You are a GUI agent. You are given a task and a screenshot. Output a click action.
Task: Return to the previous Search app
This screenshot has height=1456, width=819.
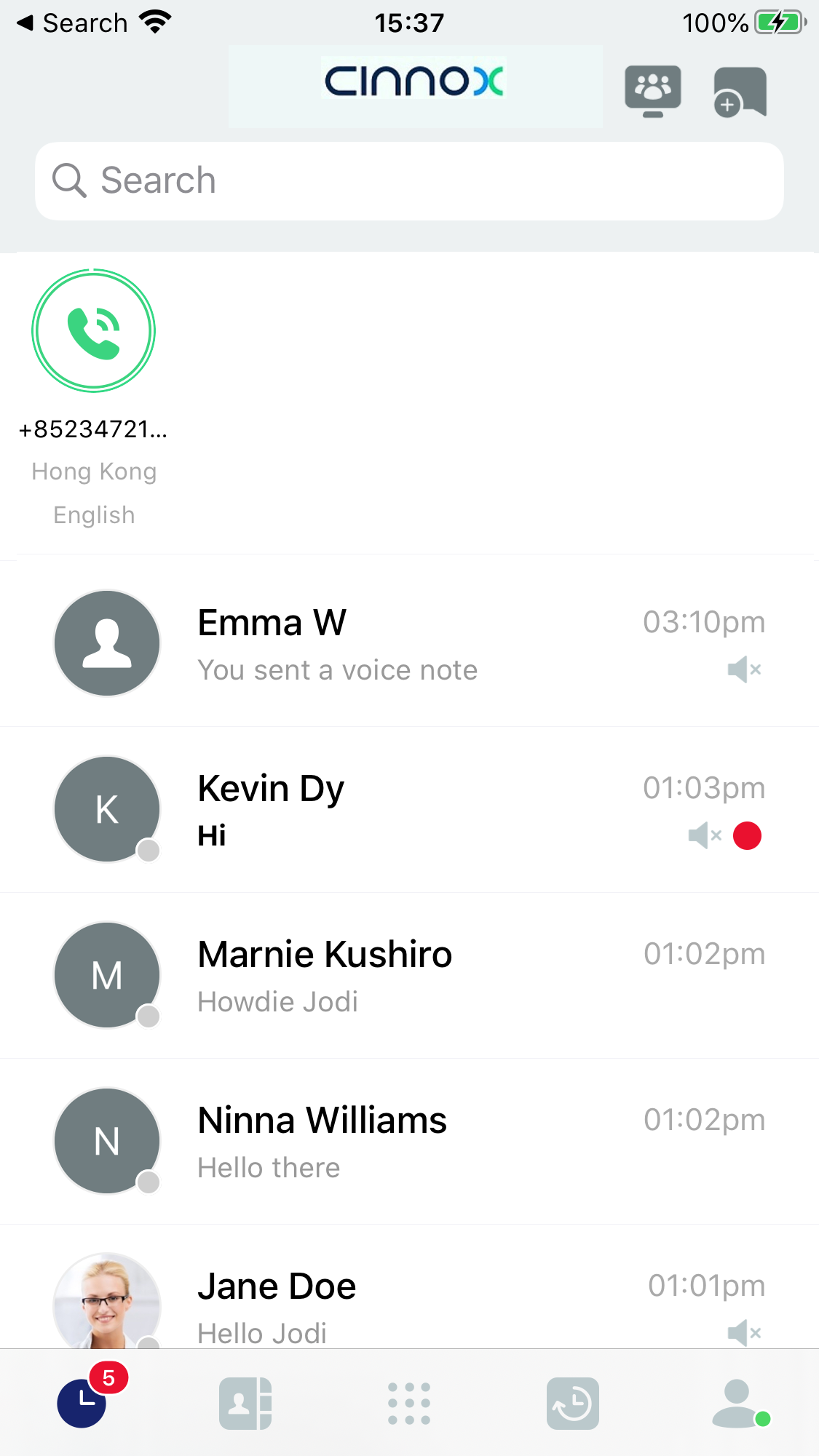(71, 23)
